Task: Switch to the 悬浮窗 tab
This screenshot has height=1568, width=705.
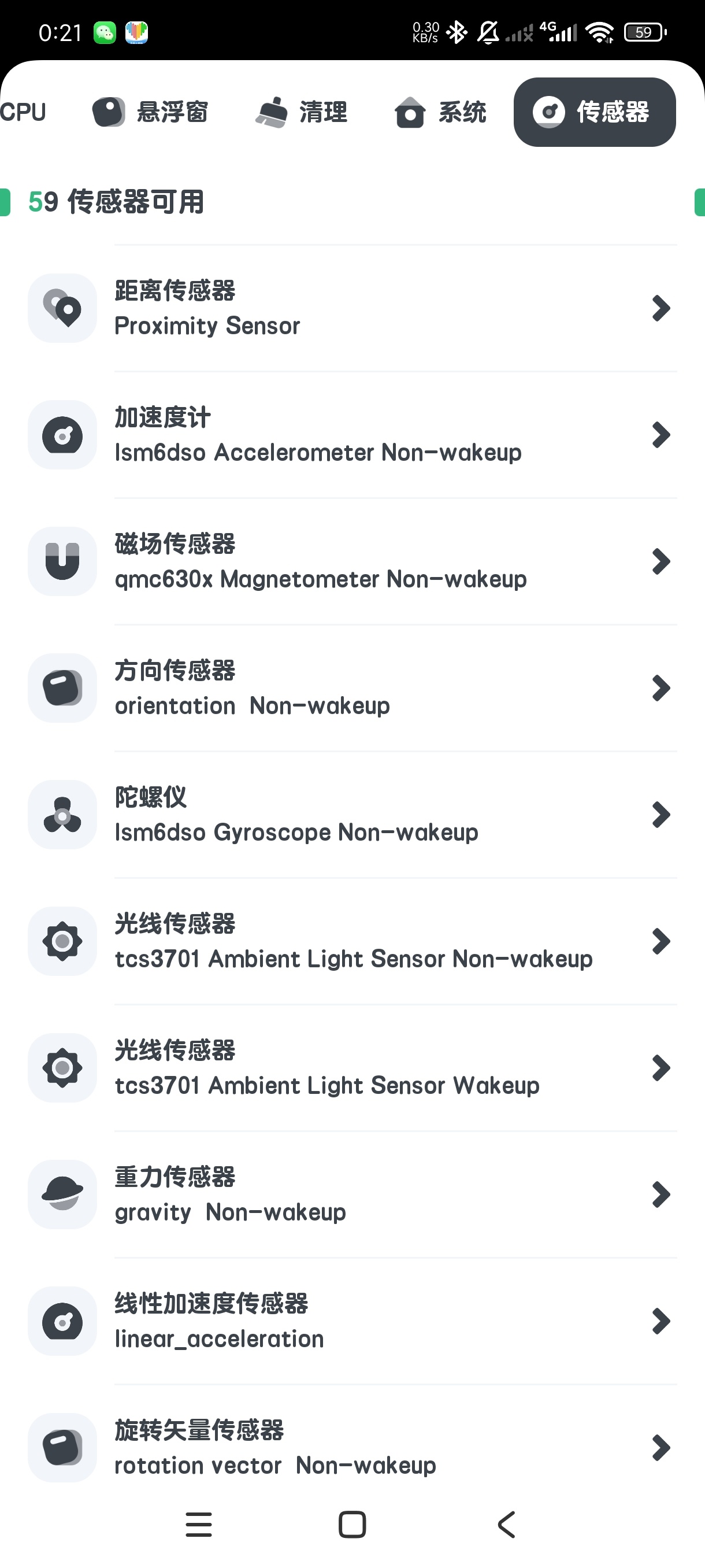Action: (150, 112)
